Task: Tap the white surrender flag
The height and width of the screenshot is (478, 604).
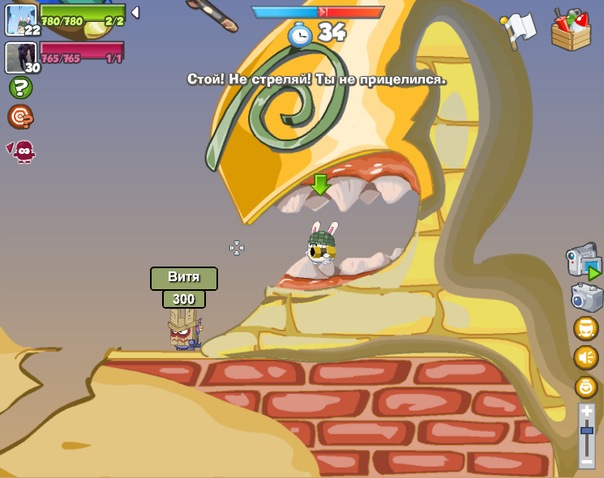Action: [x=519, y=28]
